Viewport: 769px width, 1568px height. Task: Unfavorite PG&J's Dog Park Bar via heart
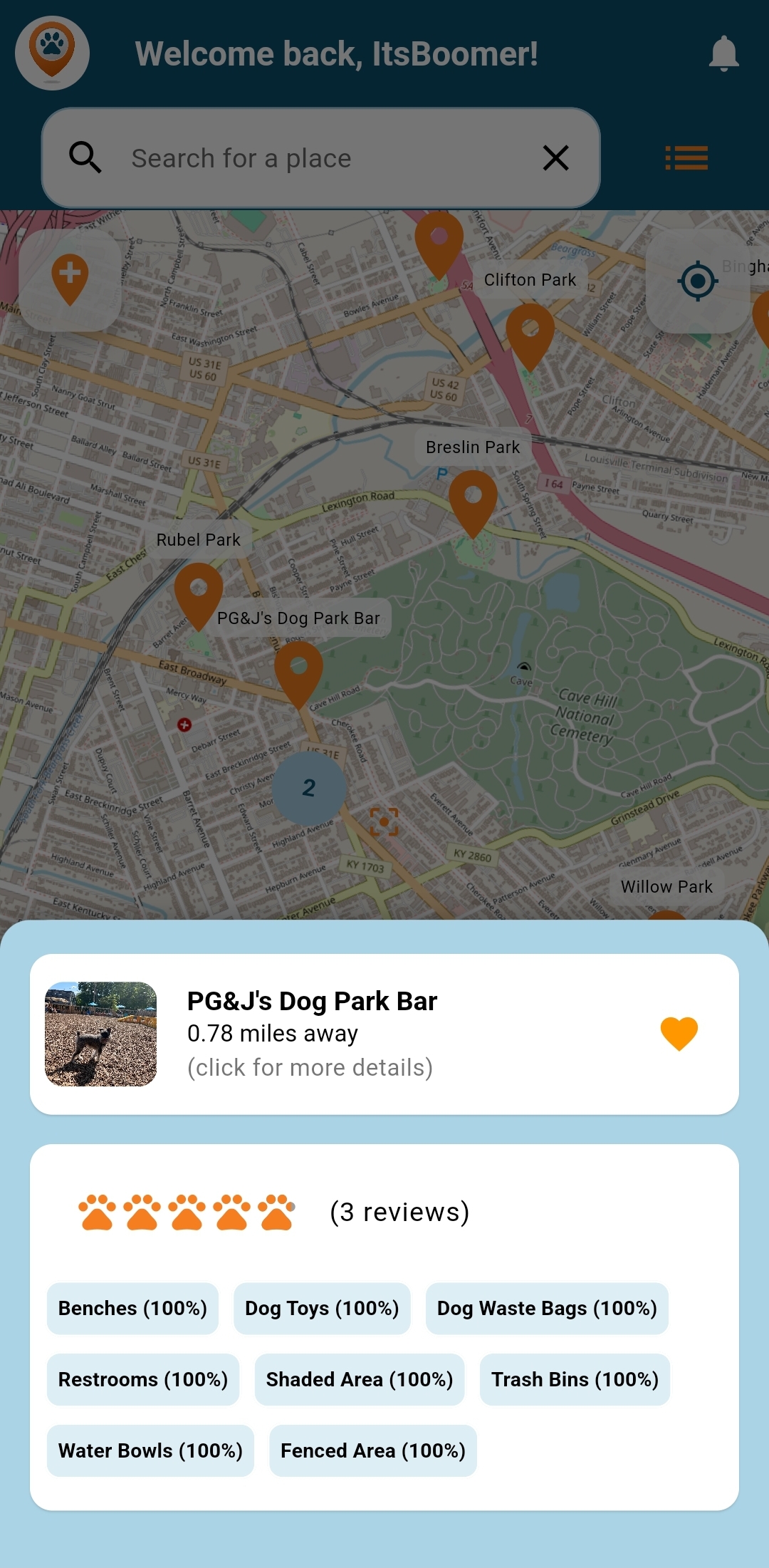(679, 1033)
